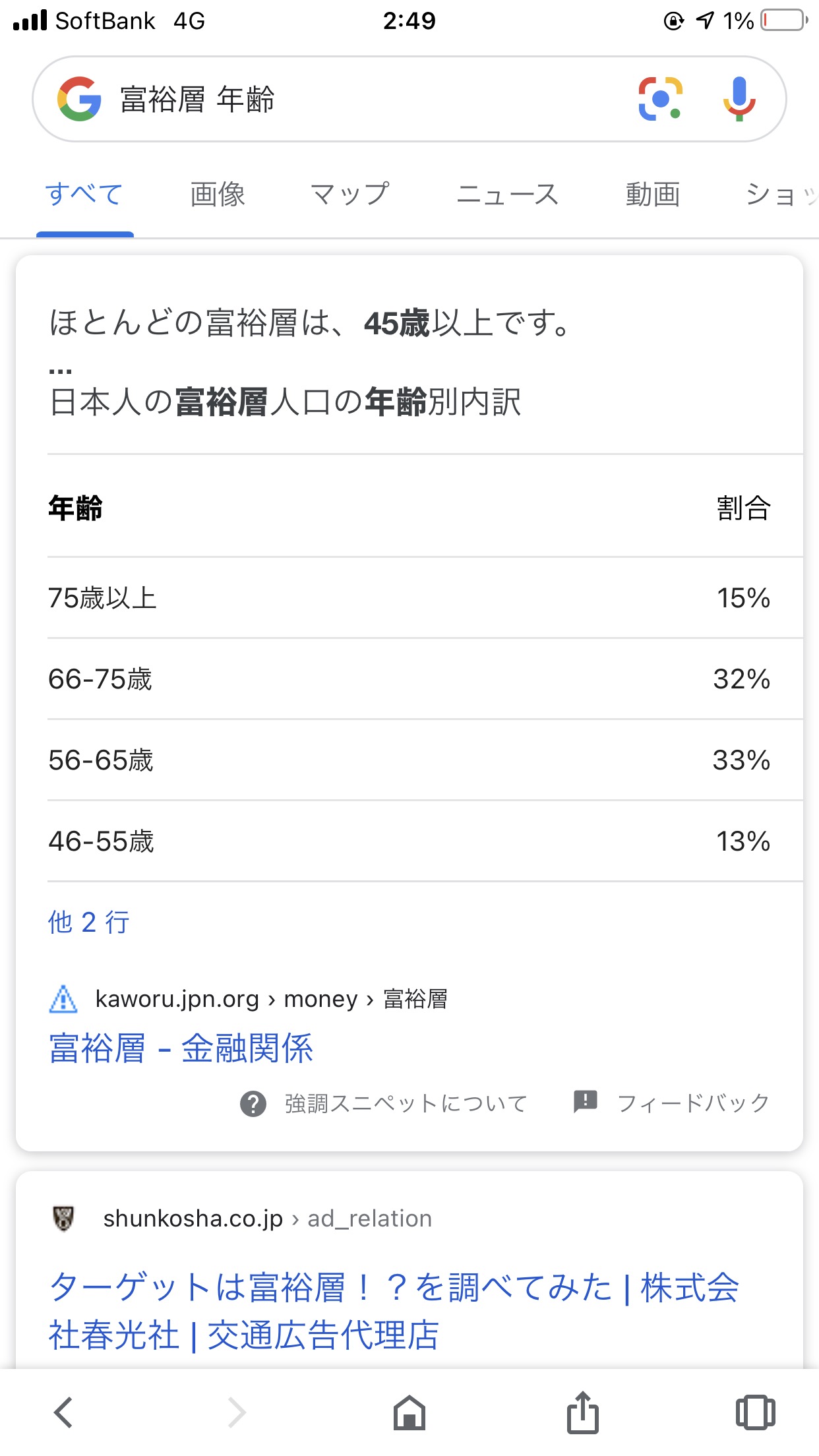Share this page
Screen dimensions: 819x1456
(582, 1412)
